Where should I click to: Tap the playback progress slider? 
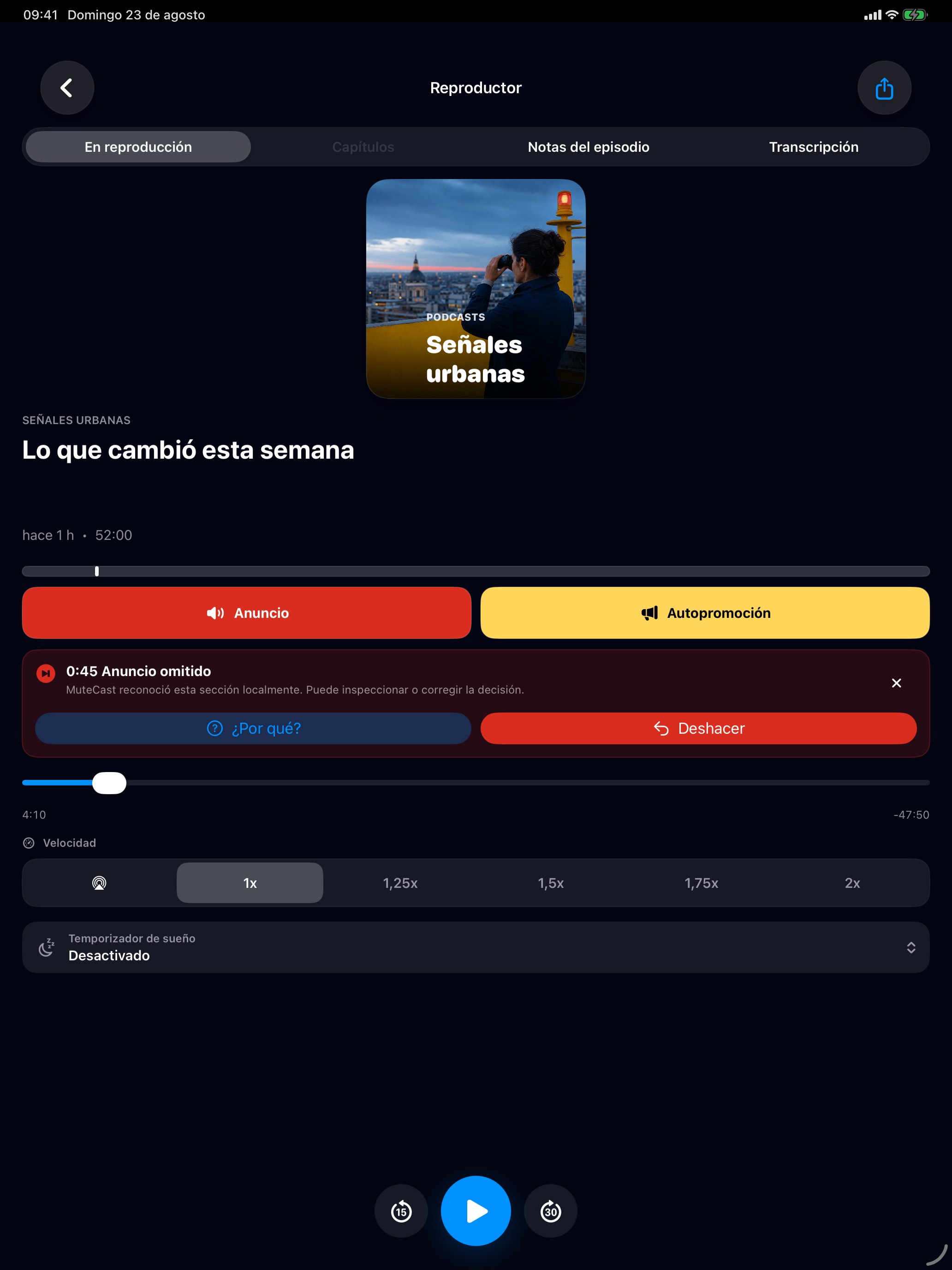point(476,783)
